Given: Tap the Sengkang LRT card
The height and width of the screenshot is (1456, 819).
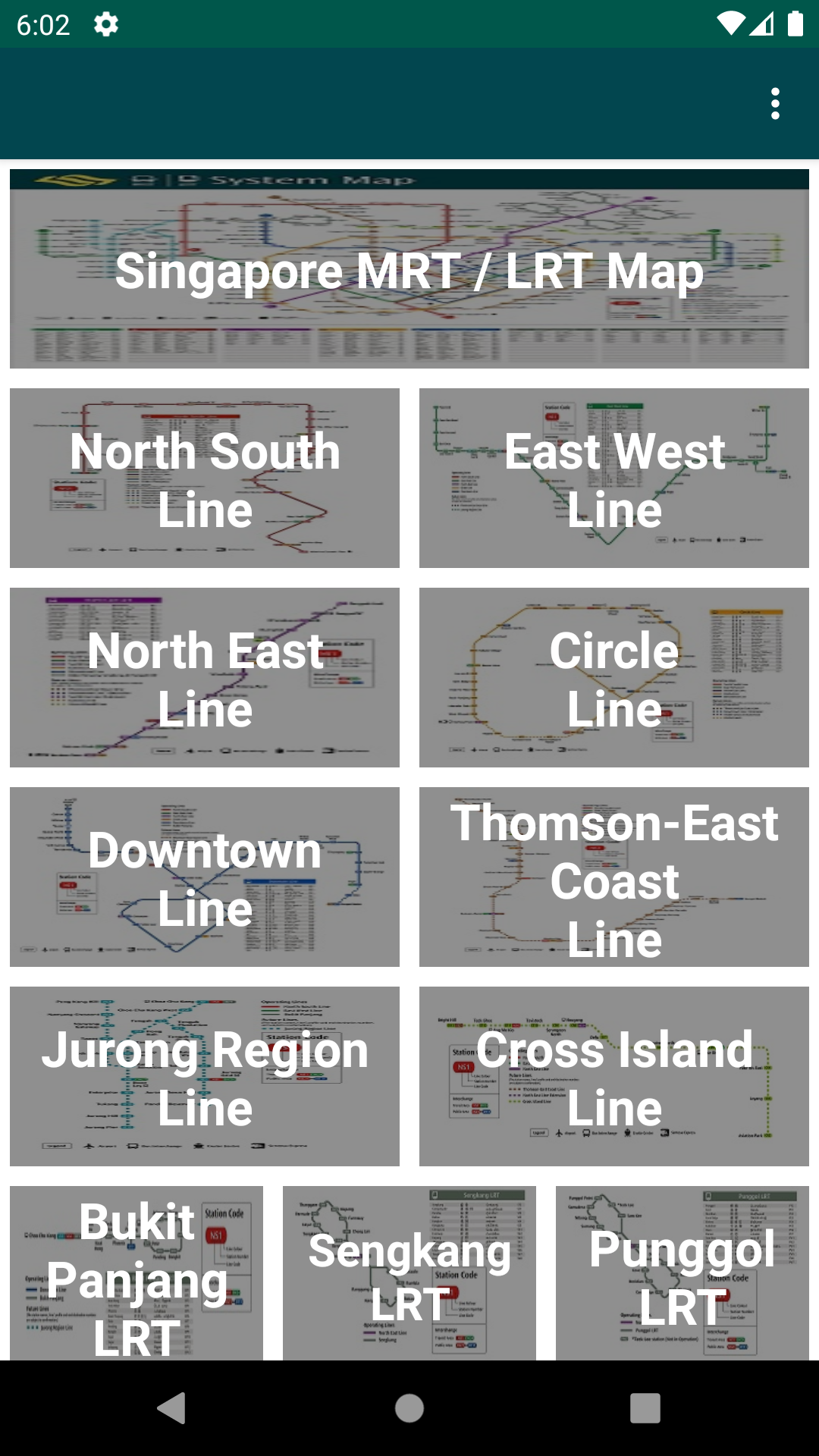Looking at the screenshot, I should (409, 1273).
